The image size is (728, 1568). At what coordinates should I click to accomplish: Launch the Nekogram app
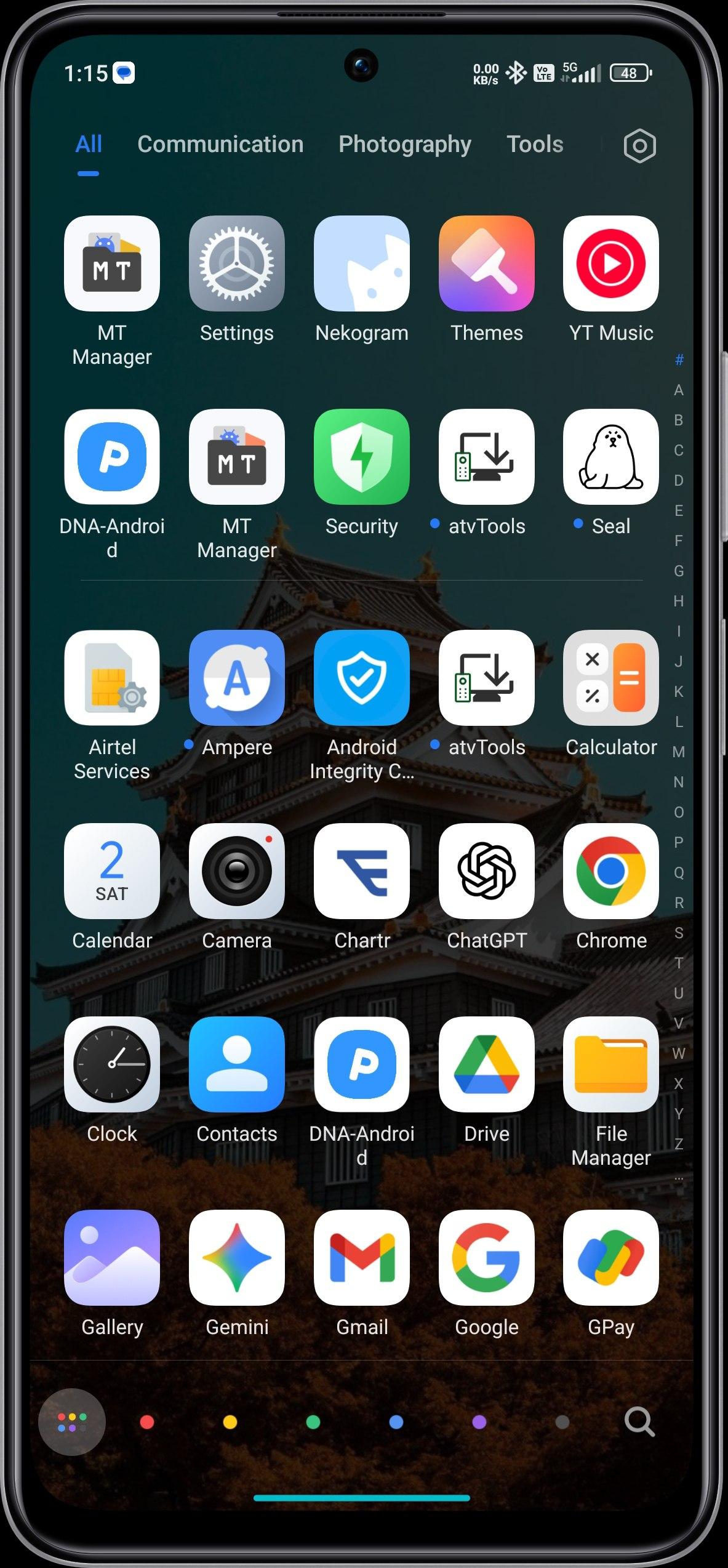point(362,263)
